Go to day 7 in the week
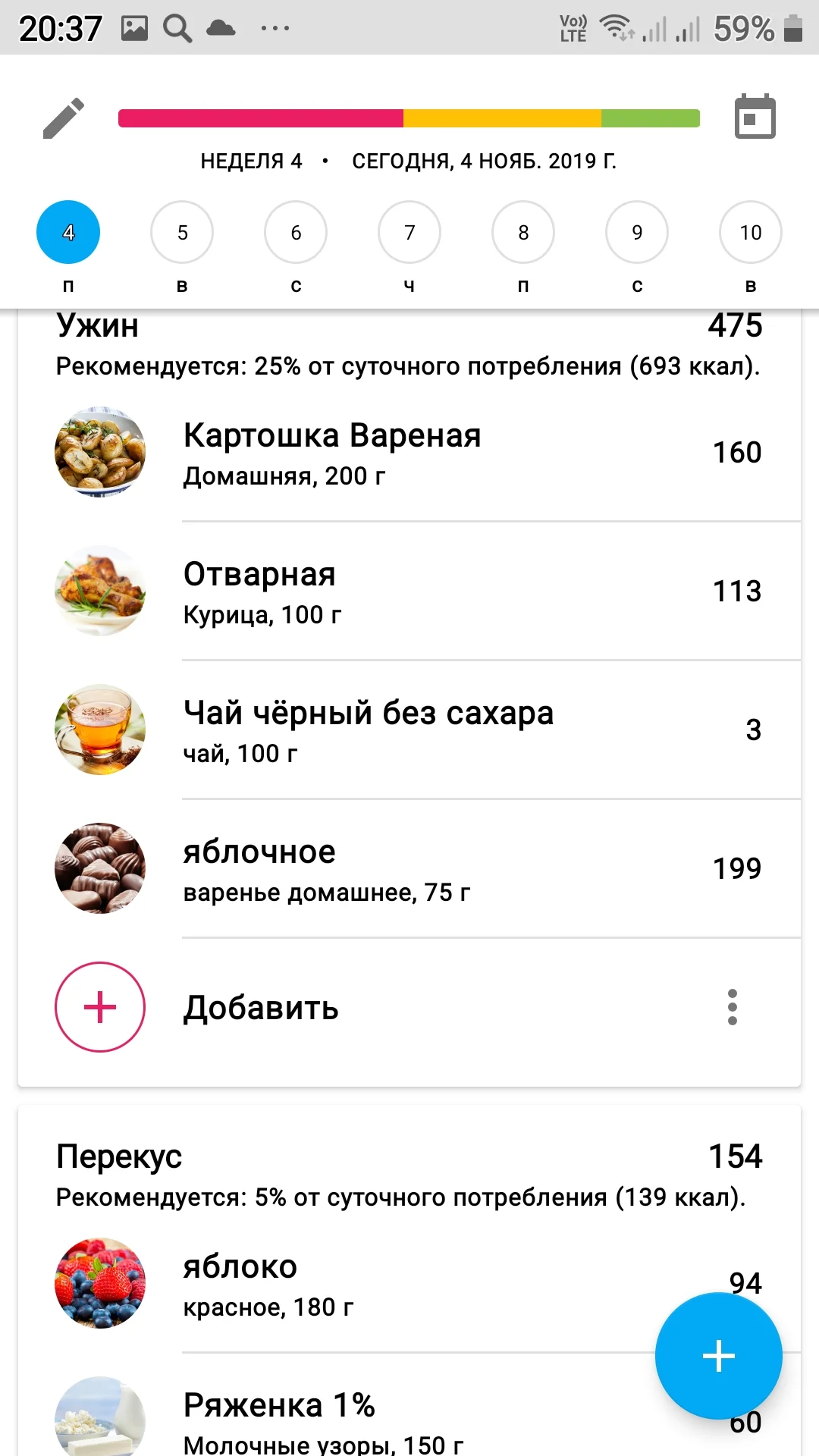The image size is (819, 1456). click(x=409, y=233)
